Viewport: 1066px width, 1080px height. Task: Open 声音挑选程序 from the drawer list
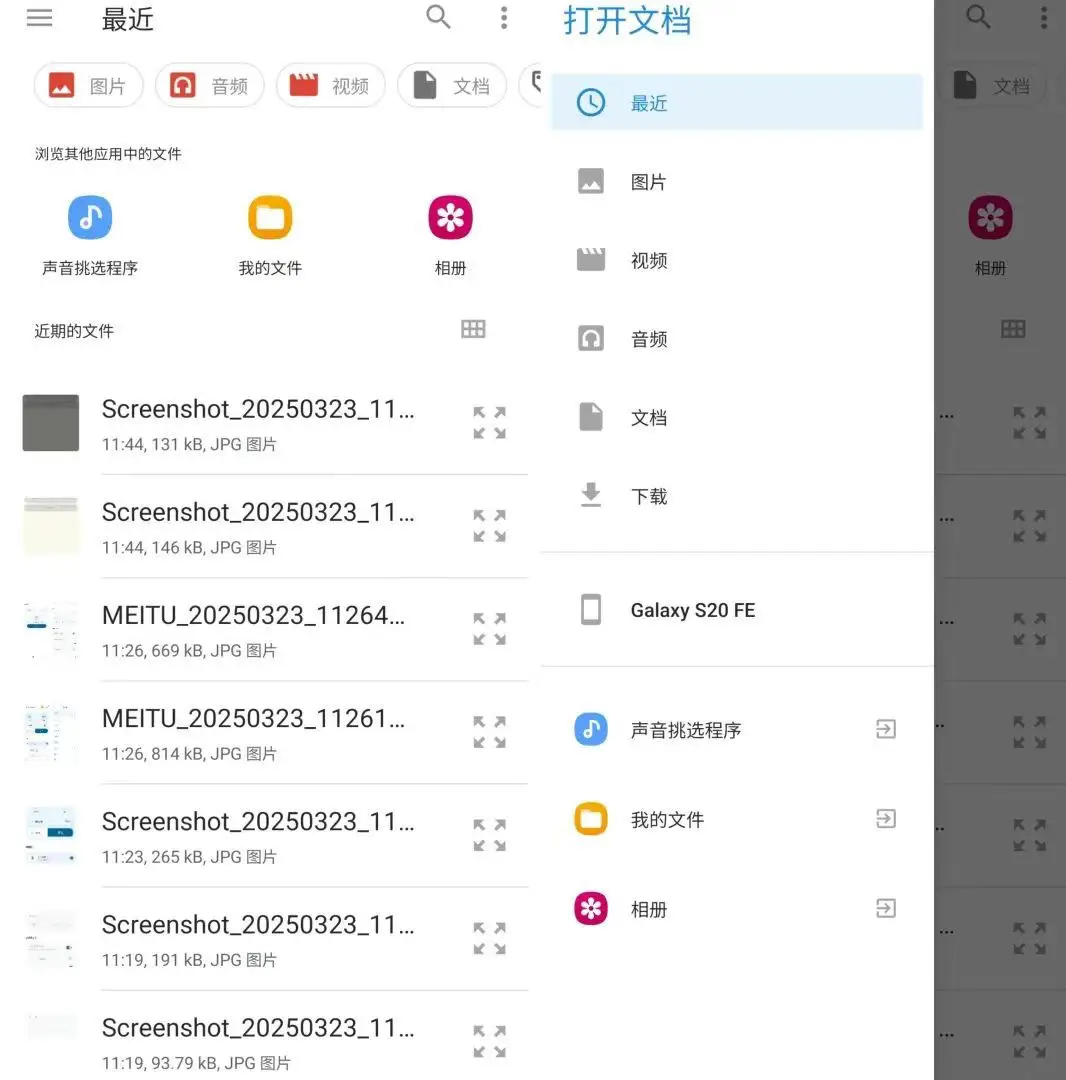[736, 730]
